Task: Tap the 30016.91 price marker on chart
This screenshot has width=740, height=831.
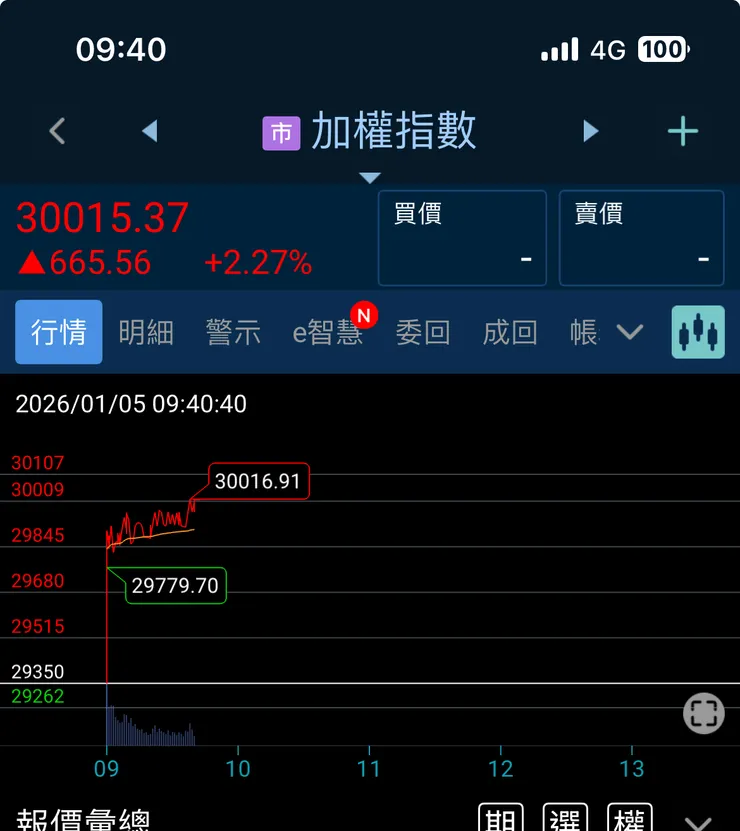Action: (258, 481)
